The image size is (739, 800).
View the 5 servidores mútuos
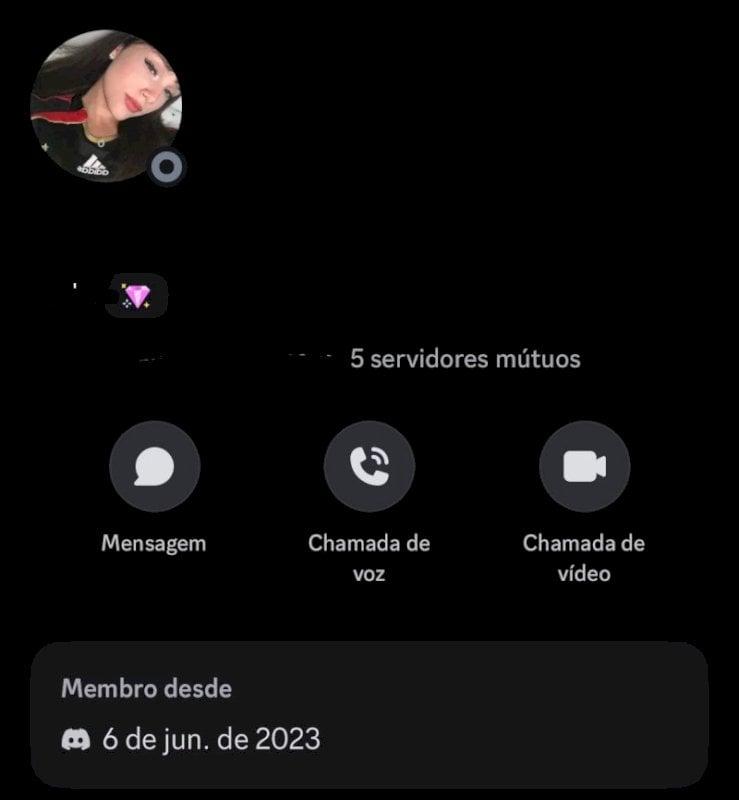tap(464, 359)
